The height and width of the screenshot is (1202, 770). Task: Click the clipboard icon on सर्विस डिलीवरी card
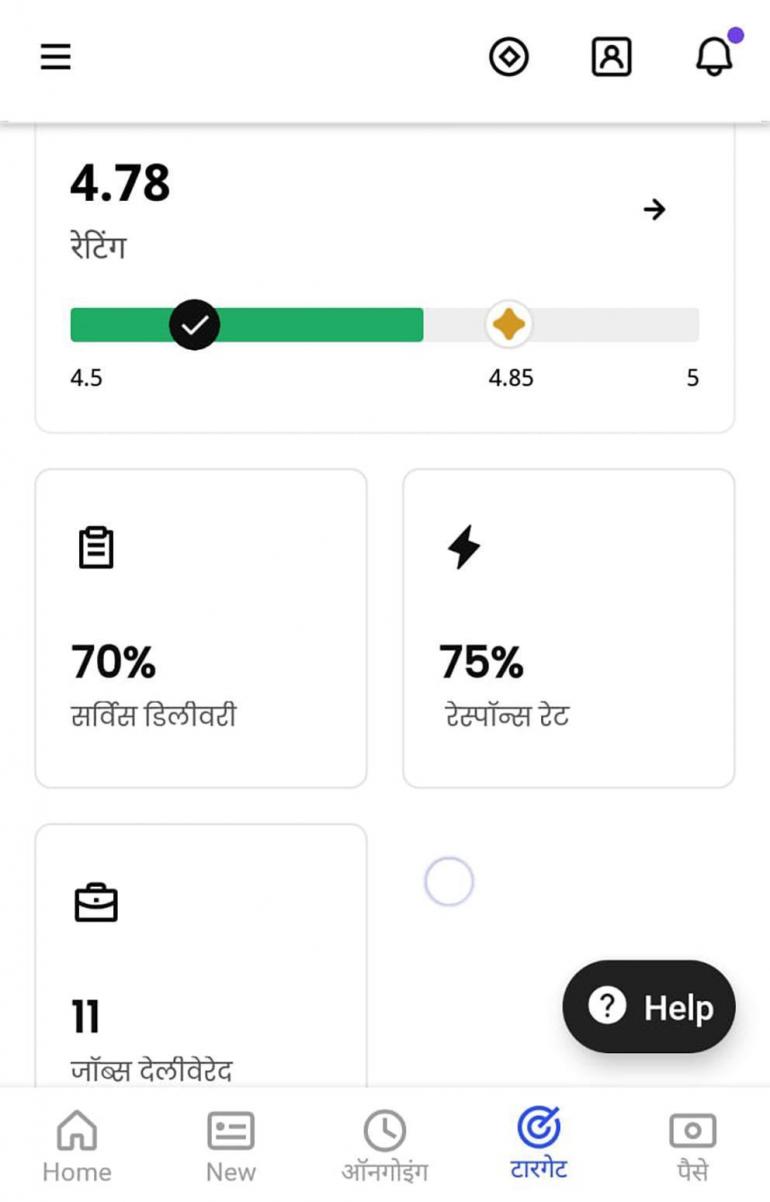96,546
